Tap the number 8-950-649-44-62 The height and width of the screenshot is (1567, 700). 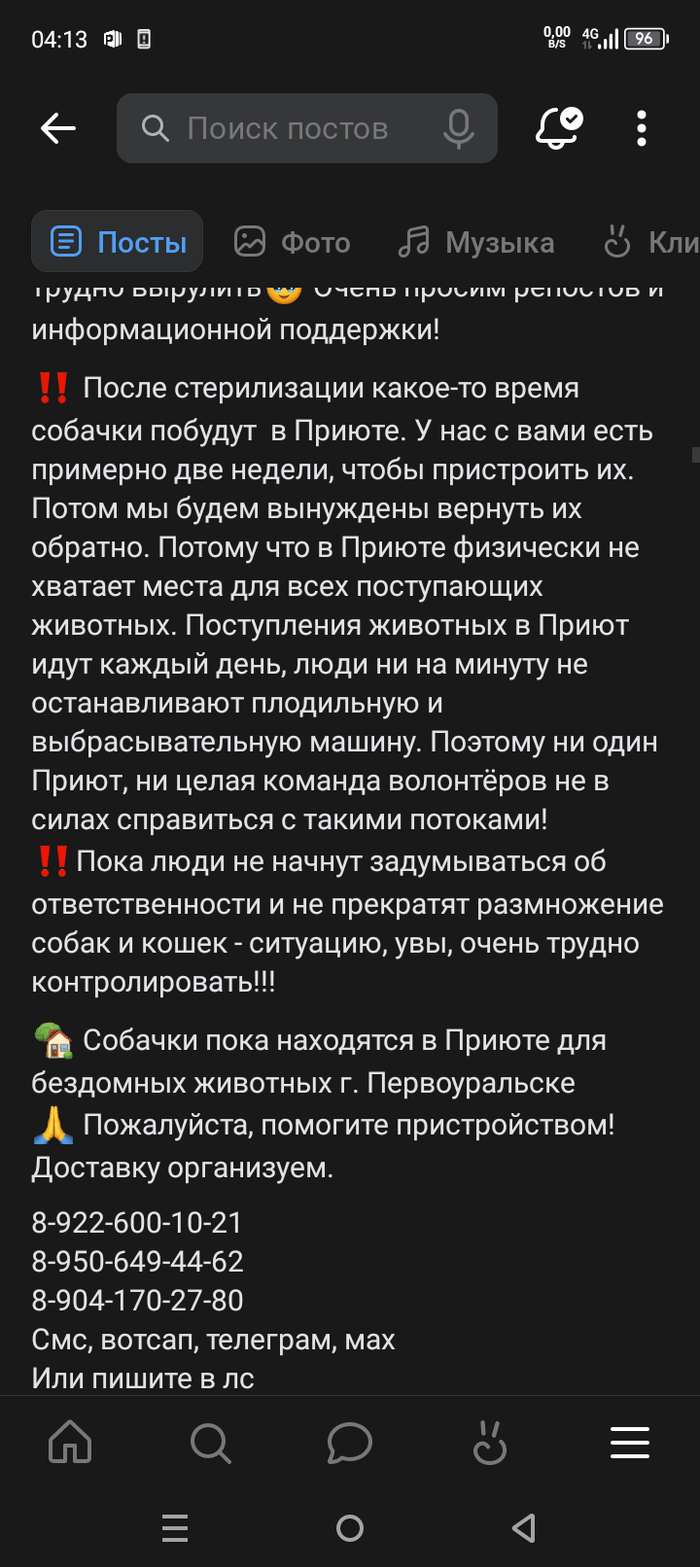coord(138,1262)
